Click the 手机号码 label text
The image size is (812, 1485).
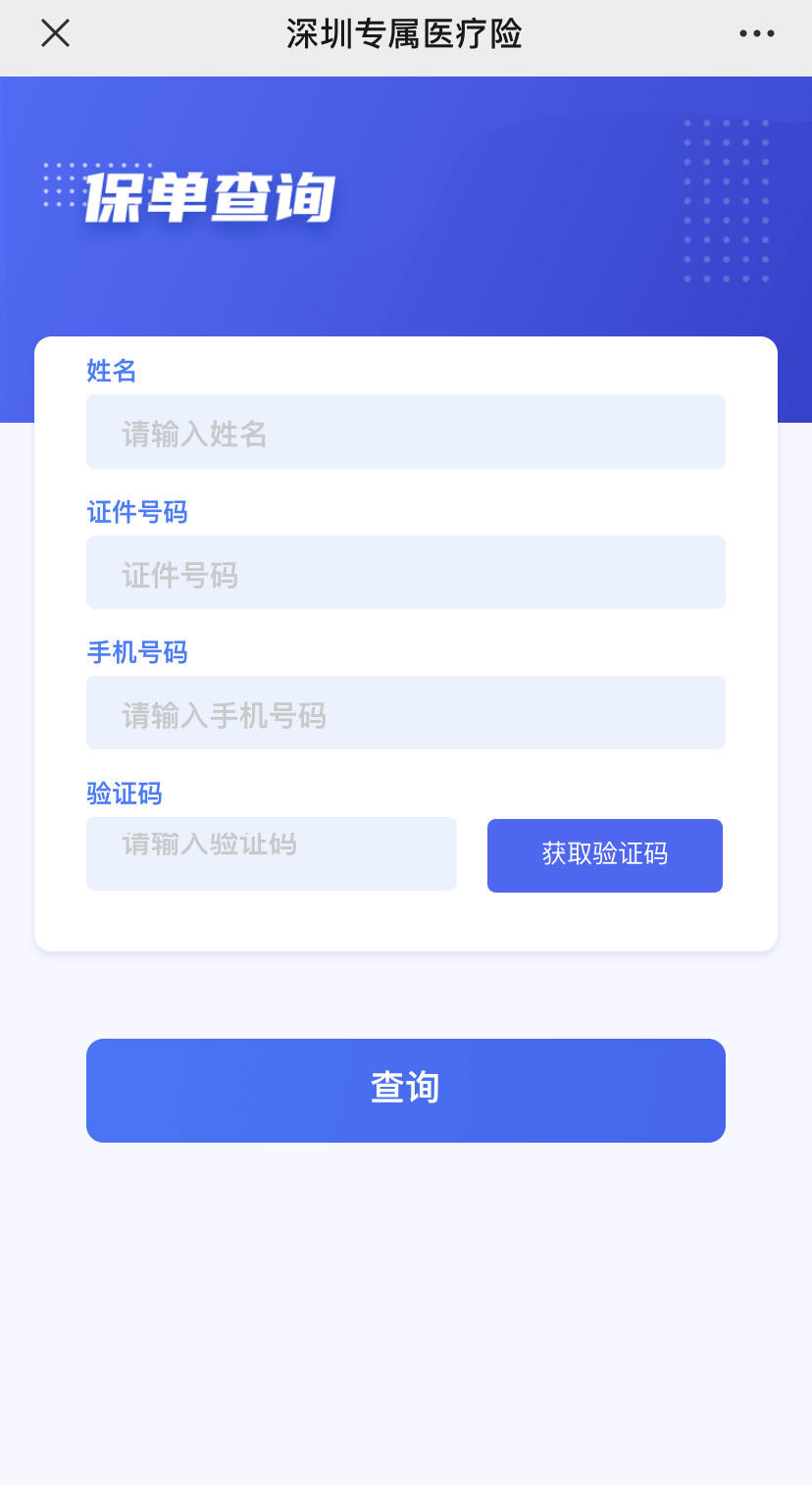[x=137, y=652]
